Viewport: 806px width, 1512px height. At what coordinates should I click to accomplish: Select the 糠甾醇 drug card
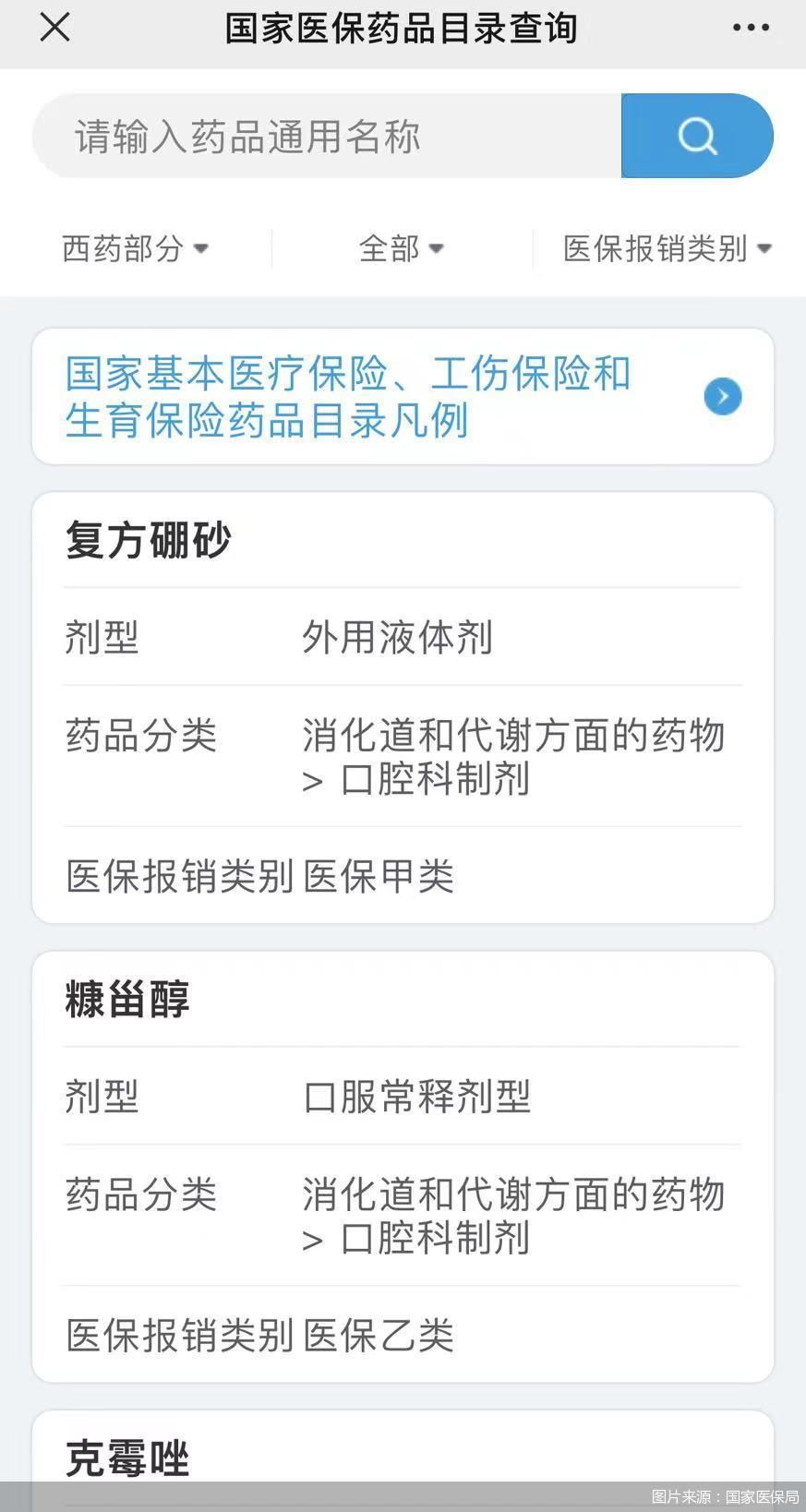126,999
